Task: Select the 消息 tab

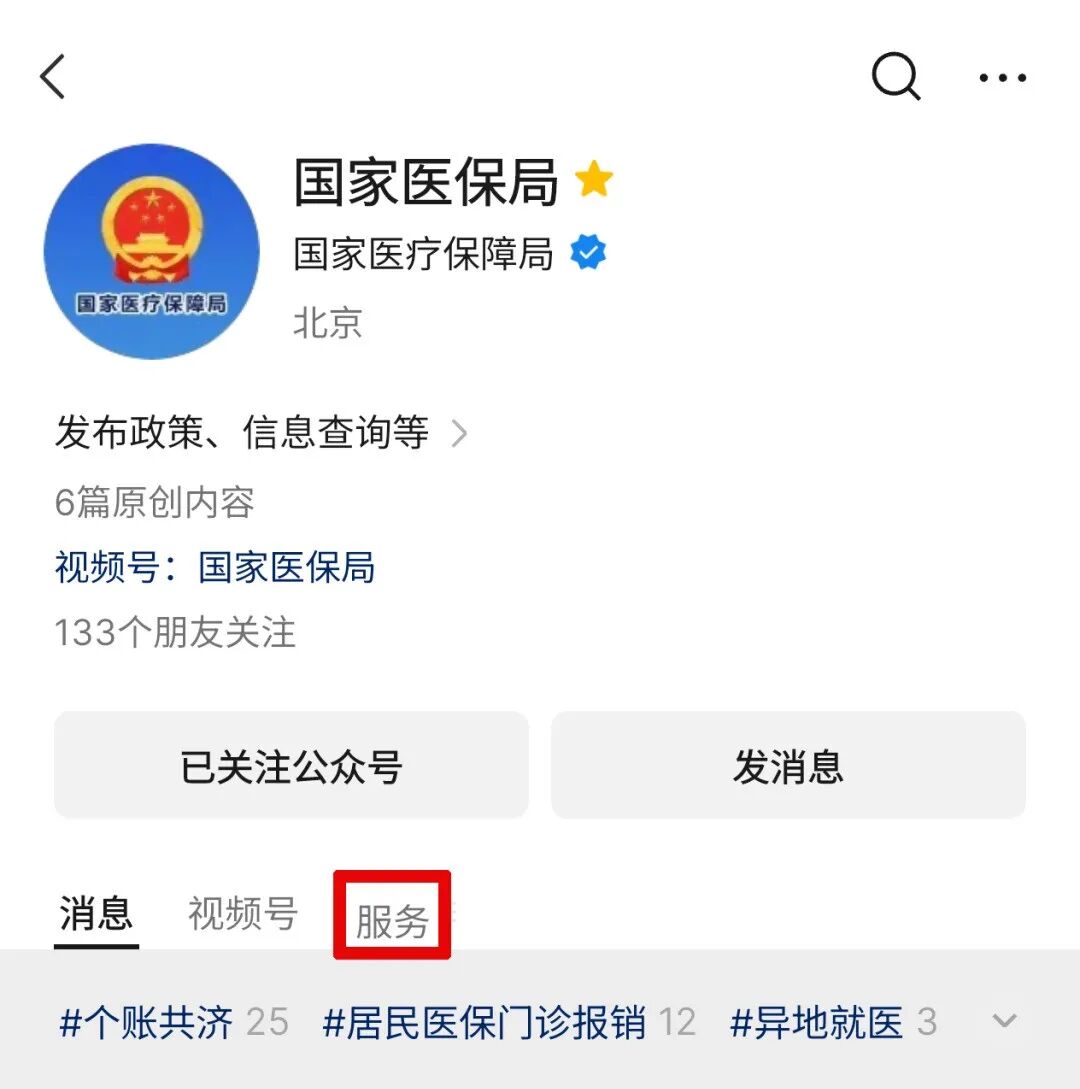Action: 94,913
